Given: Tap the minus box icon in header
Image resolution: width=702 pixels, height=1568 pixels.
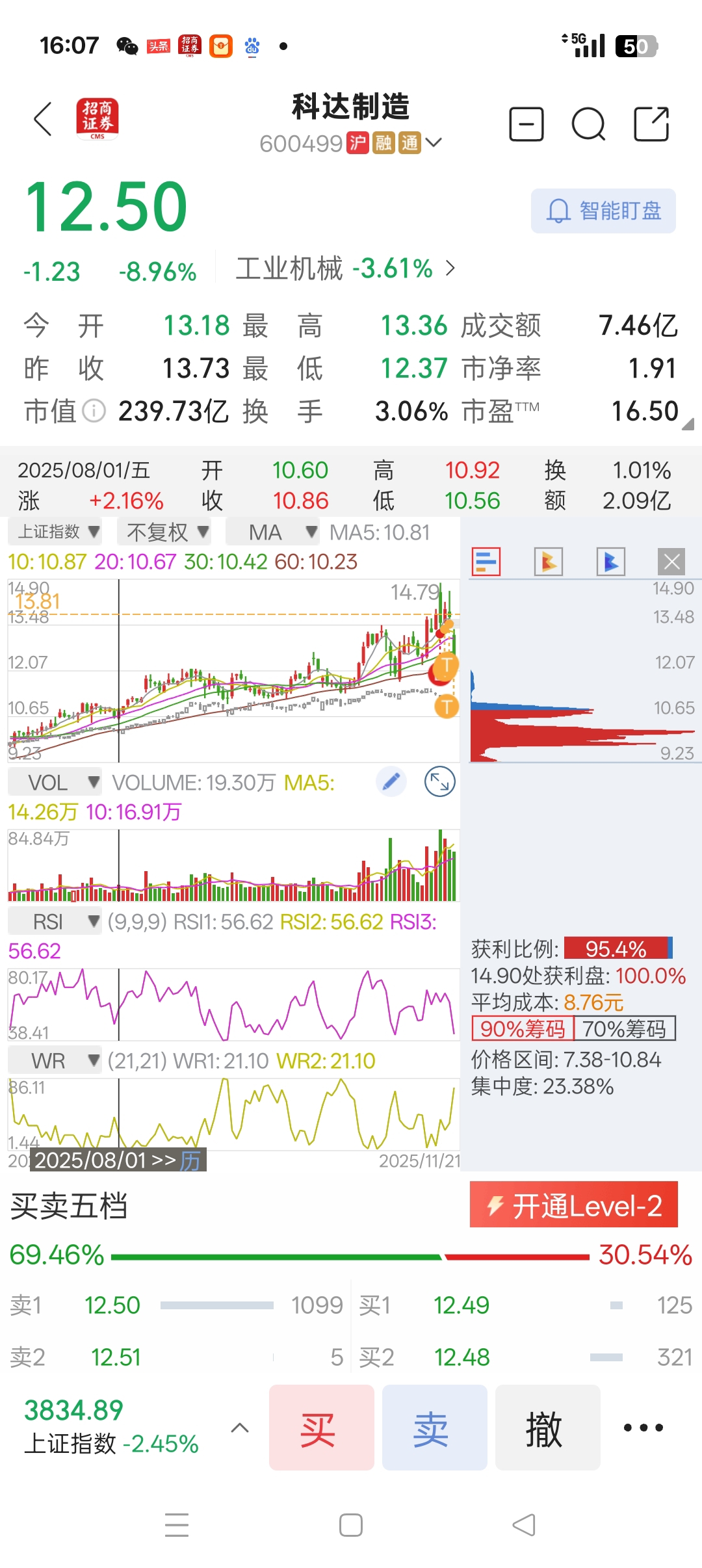Looking at the screenshot, I should tap(526, 124).
